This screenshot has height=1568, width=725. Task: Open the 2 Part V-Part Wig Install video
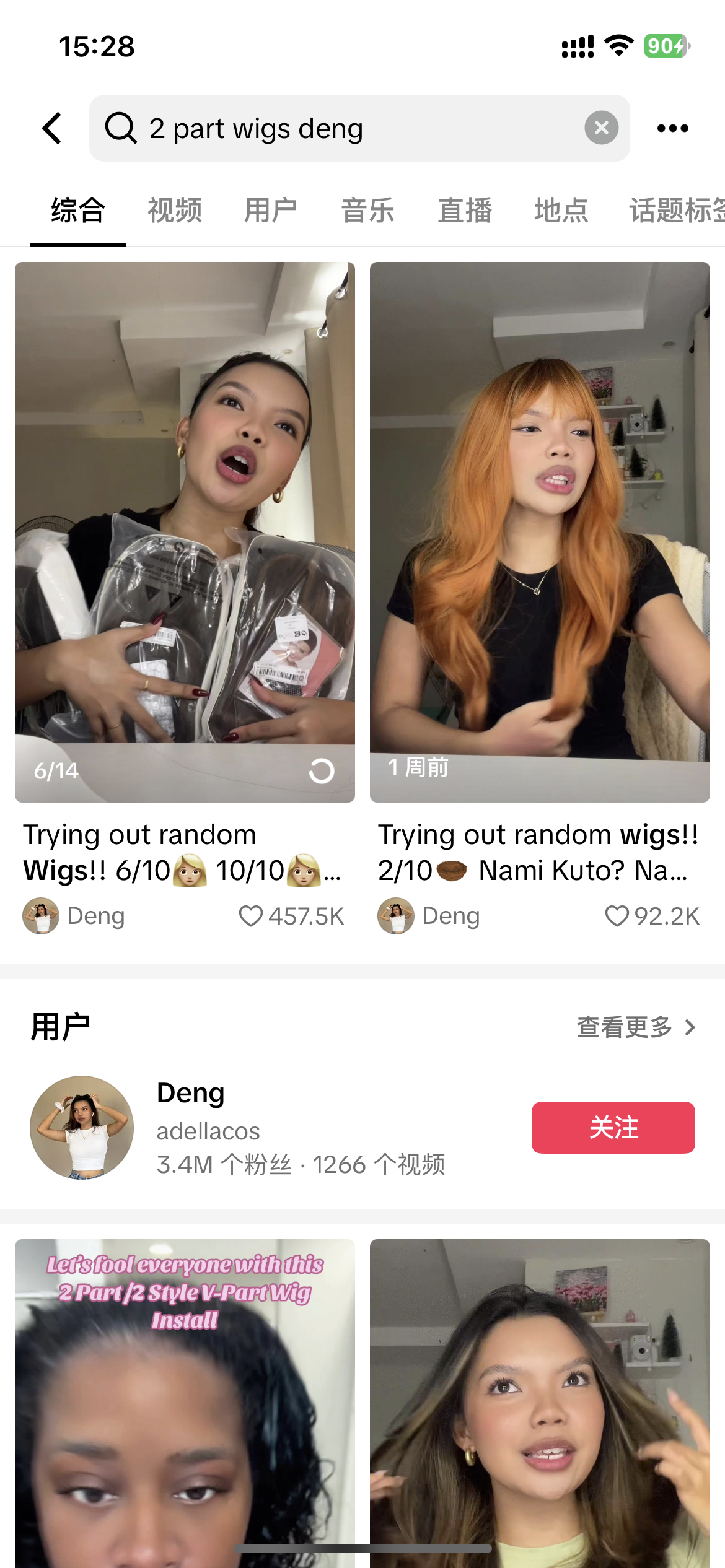point(185,1400)
